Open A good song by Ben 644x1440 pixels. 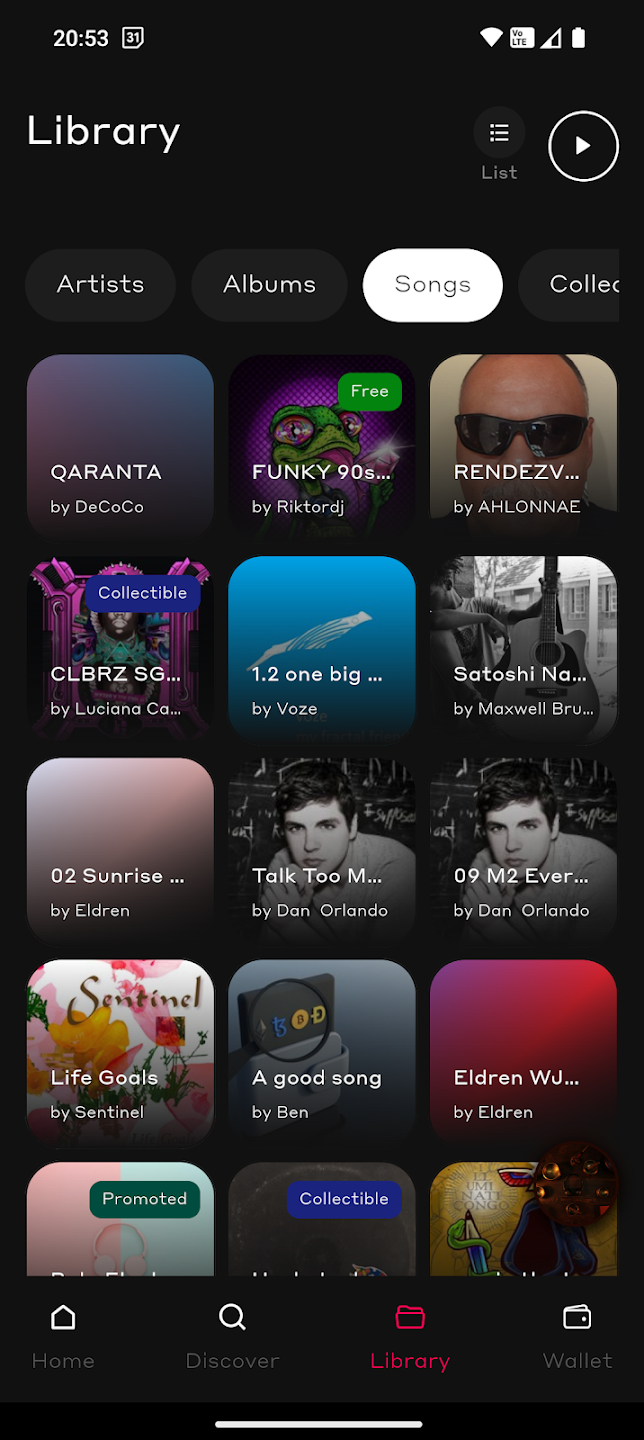322,1054
